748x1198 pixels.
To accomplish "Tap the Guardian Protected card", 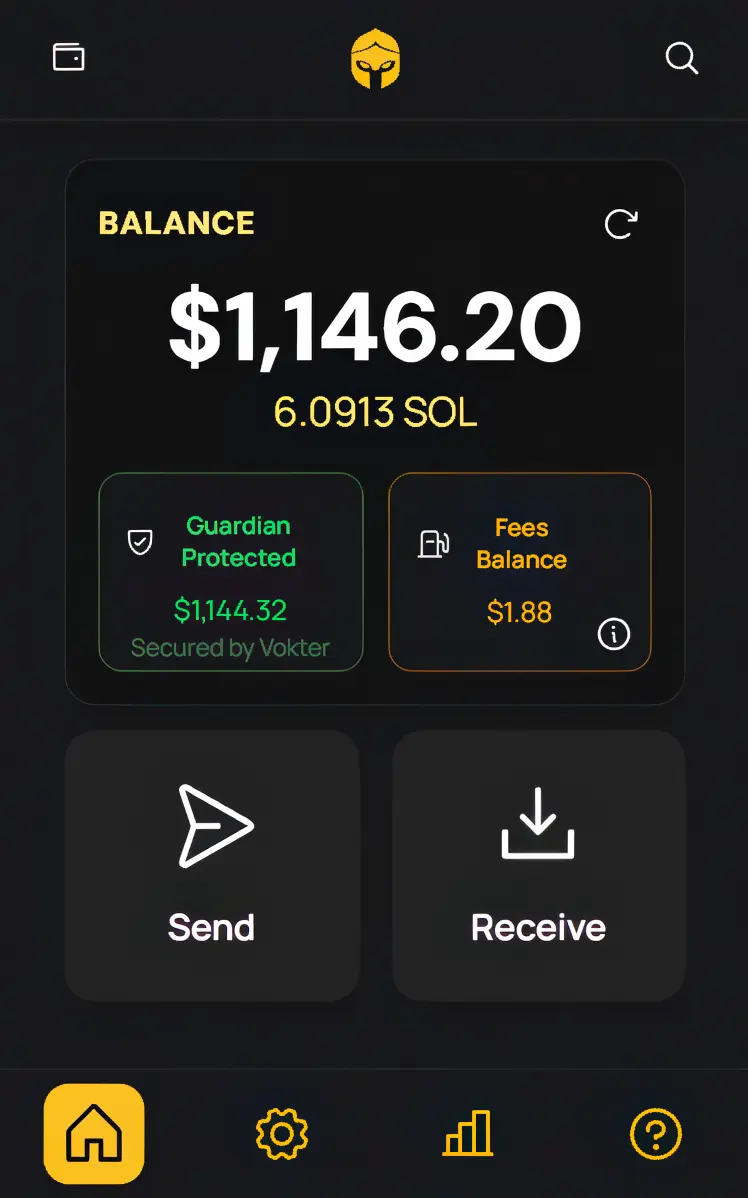I will tap(231, 572).
